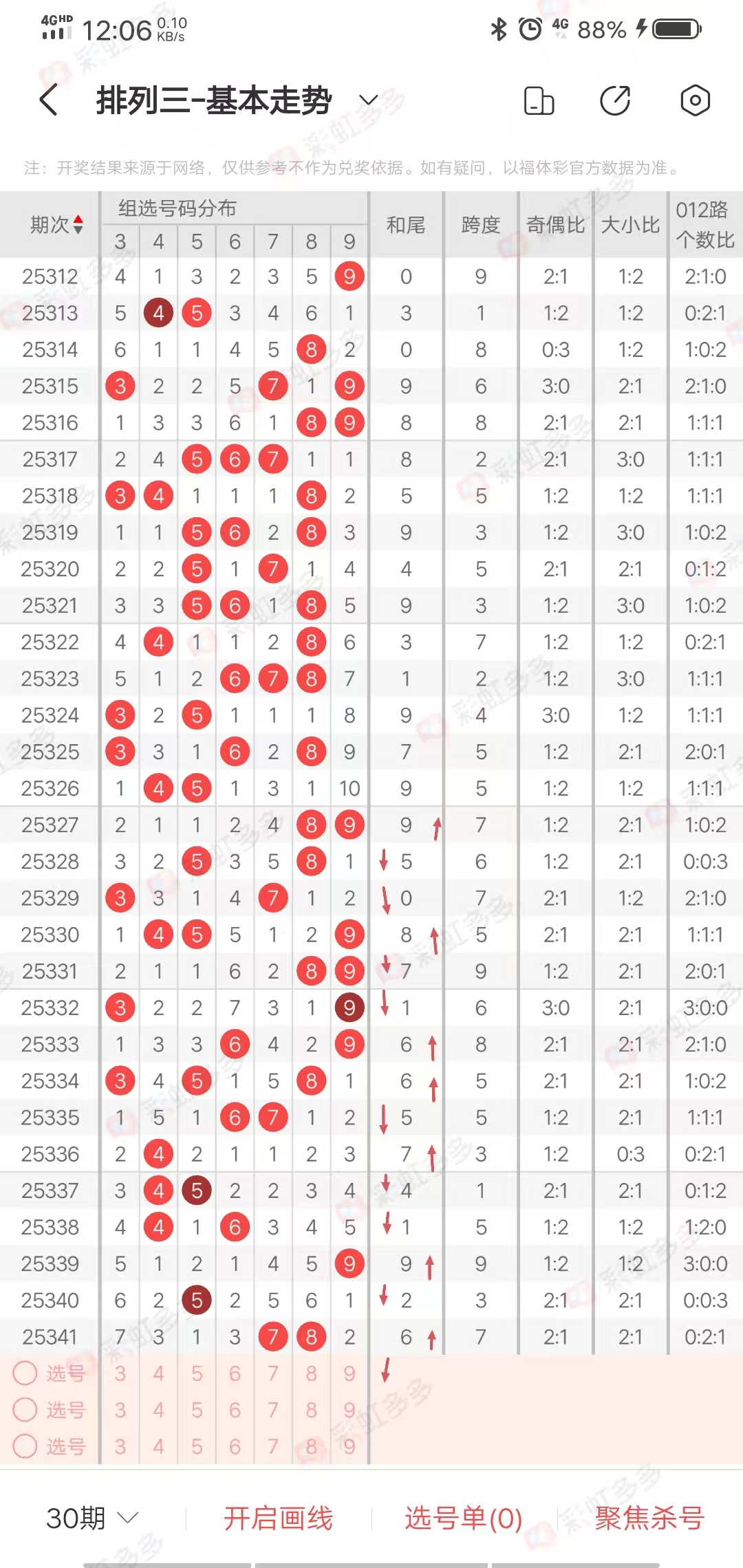Select the first 选号 radio button
This screenshot has height=1568, width=743.
pyautogui.click(x=25, y=1373)
